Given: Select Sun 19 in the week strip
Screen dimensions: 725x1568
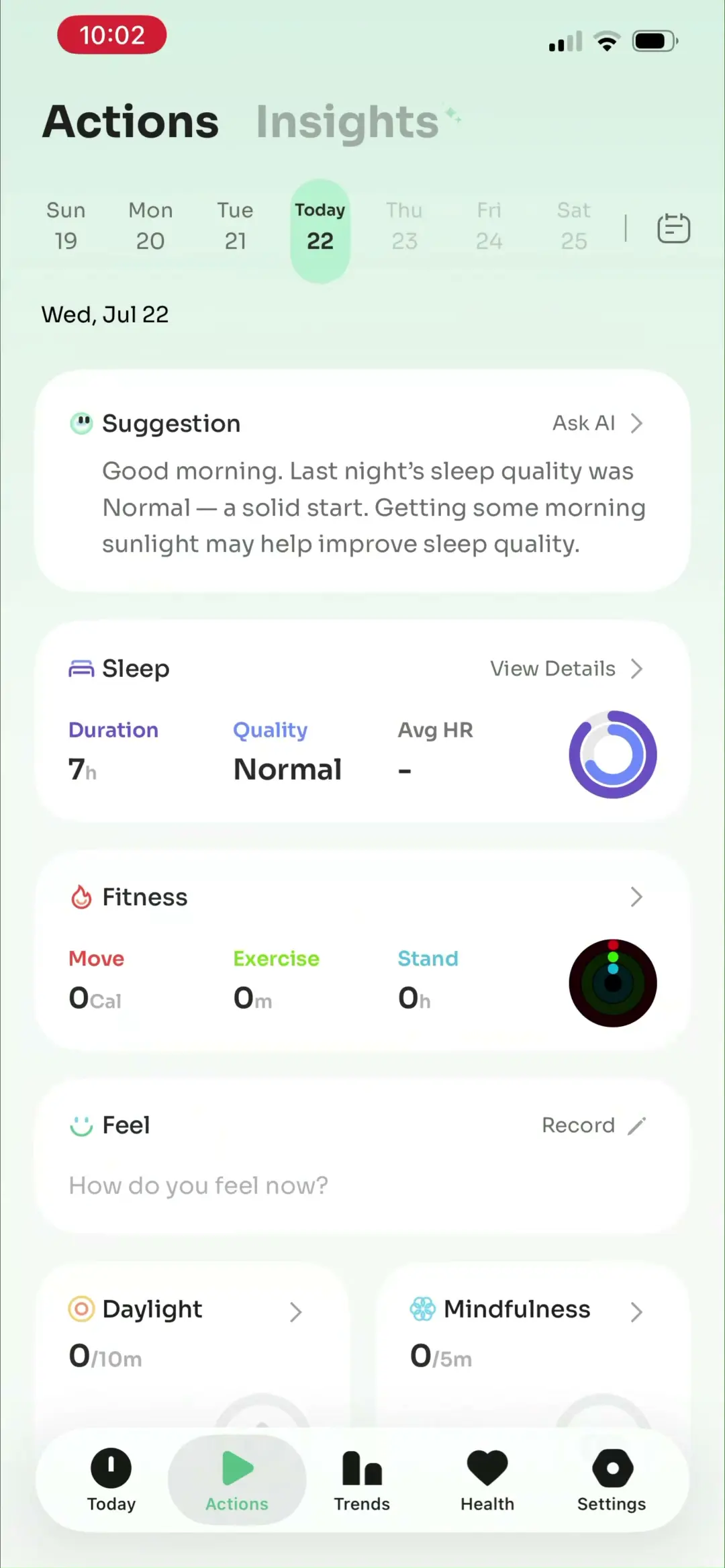Looking at the screenshot, I should (x=66, y=226).
